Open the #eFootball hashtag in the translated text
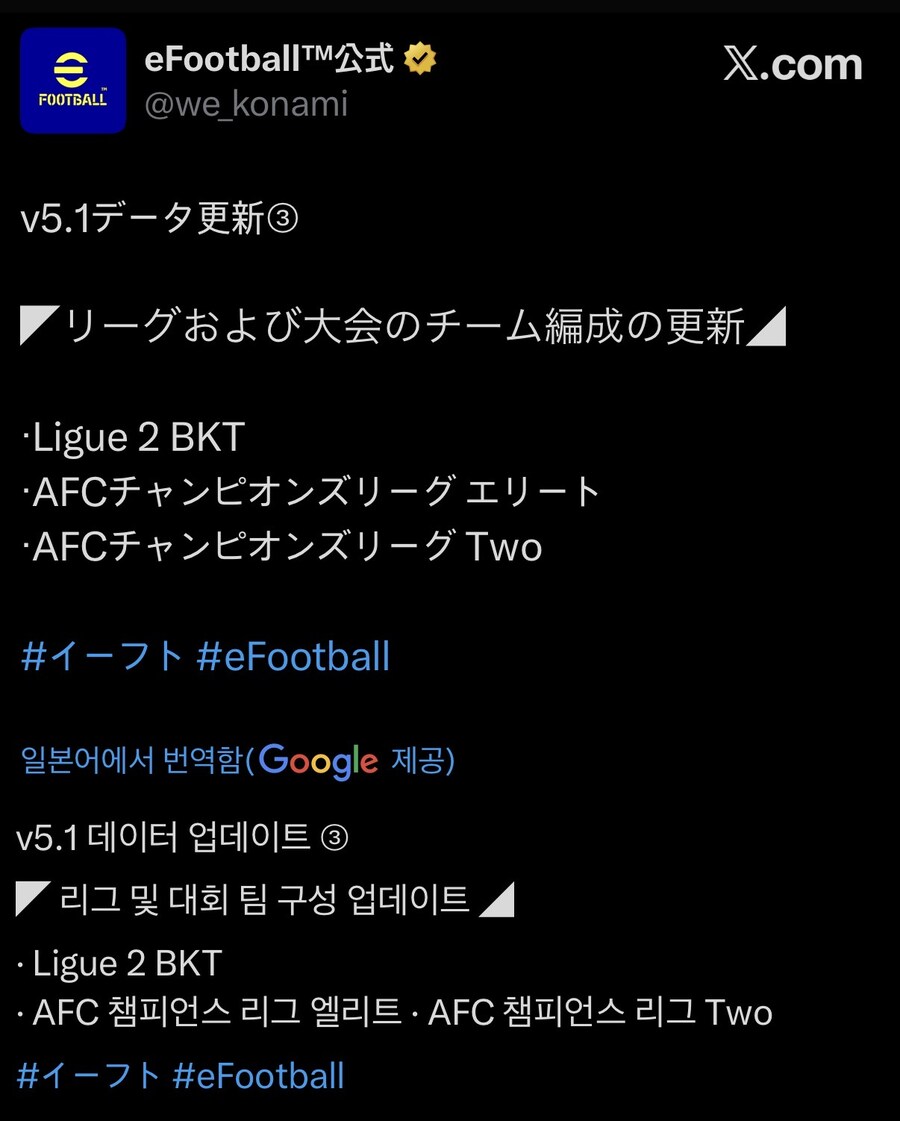 click(x=258, y=1076)
